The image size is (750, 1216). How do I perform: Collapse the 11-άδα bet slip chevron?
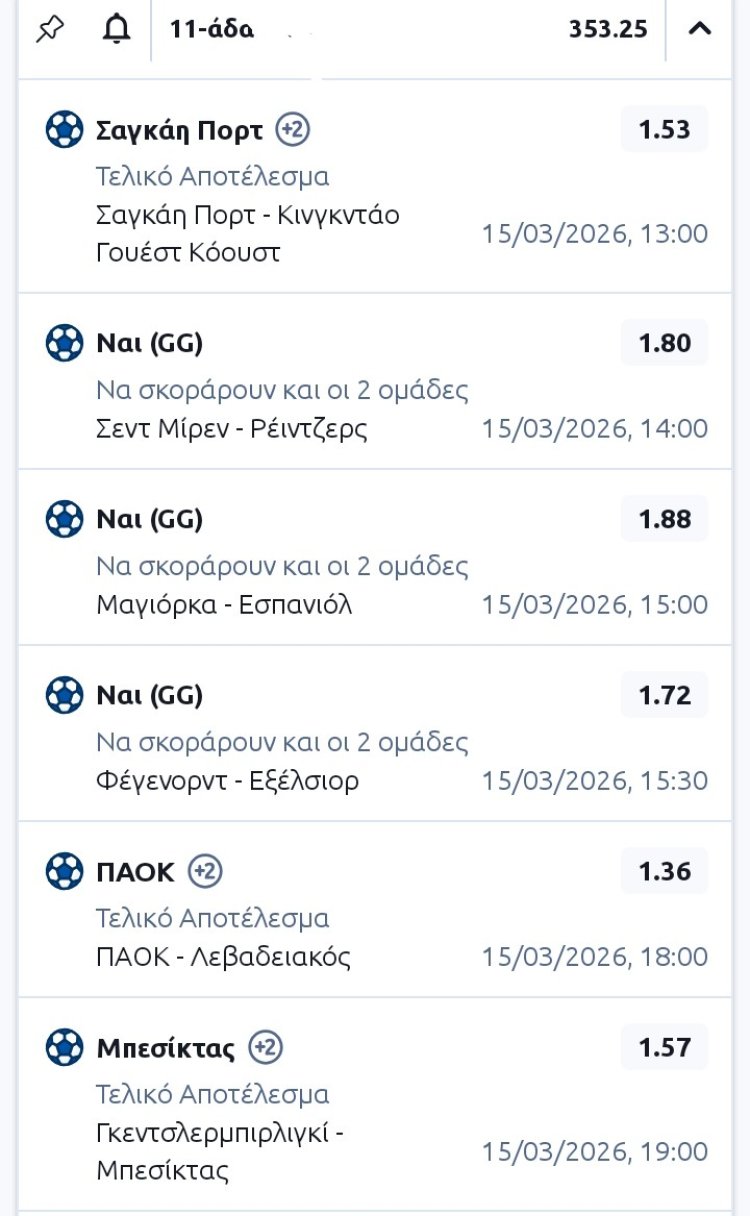pyautogui.click(x=700, y=29)
